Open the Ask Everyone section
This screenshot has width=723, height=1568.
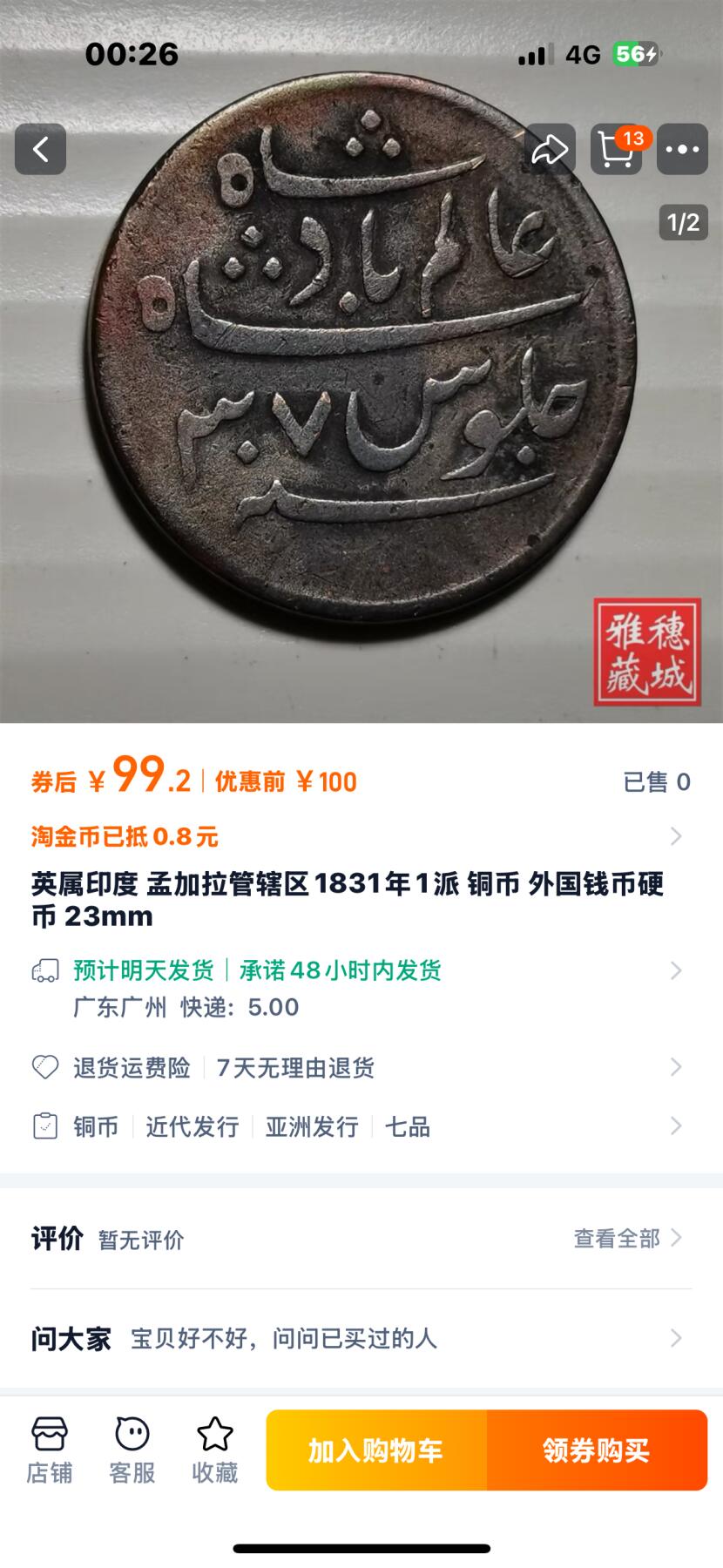point(357,1338)
